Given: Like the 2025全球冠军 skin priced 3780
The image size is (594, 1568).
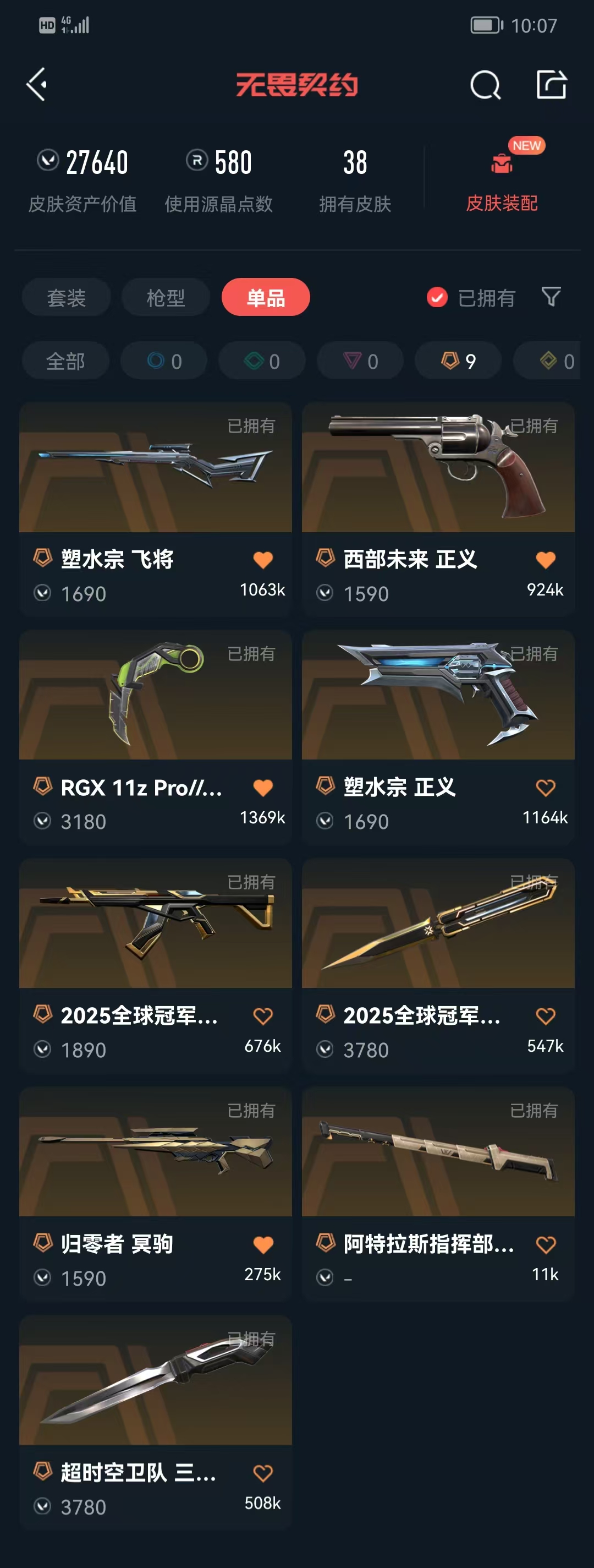Looking at the screenshot, I should (x=546, y=1016).
